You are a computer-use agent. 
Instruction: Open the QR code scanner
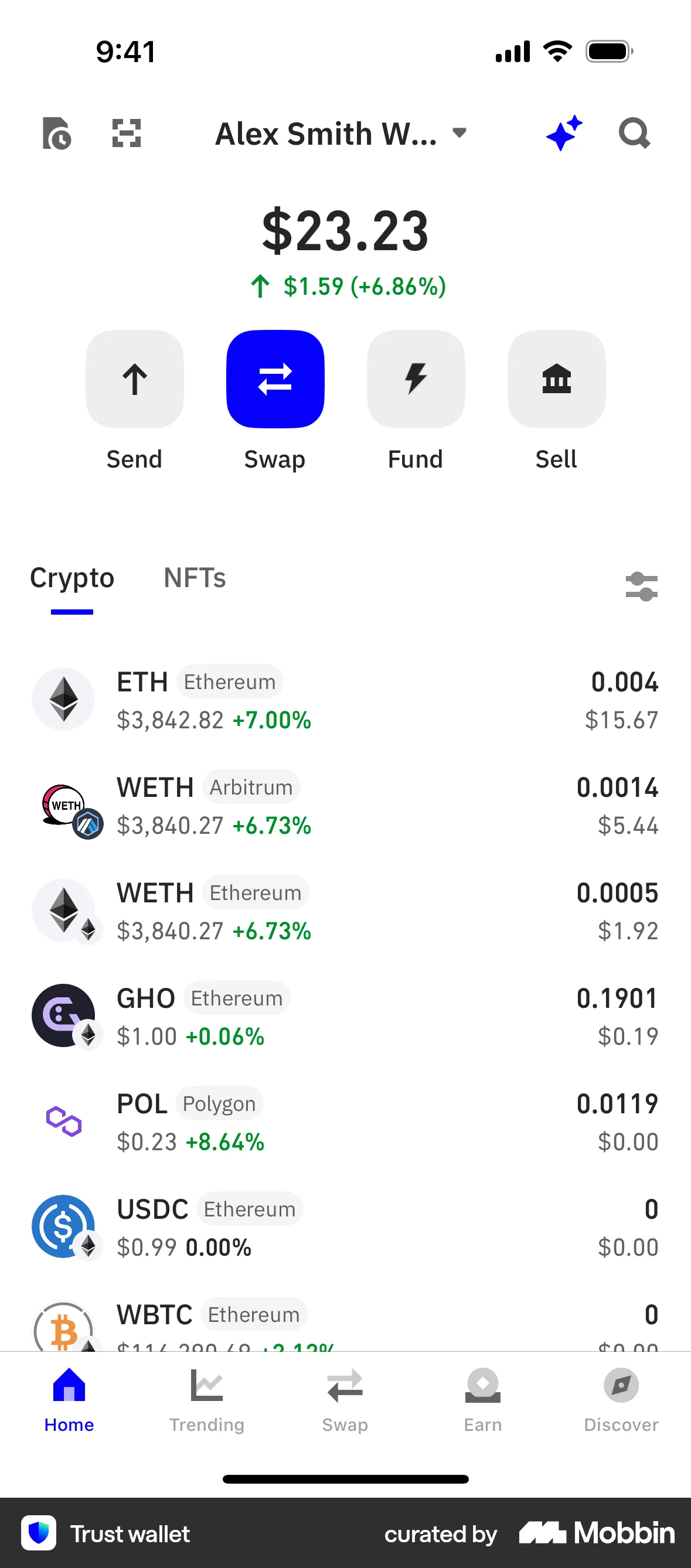tap(126, 134)
